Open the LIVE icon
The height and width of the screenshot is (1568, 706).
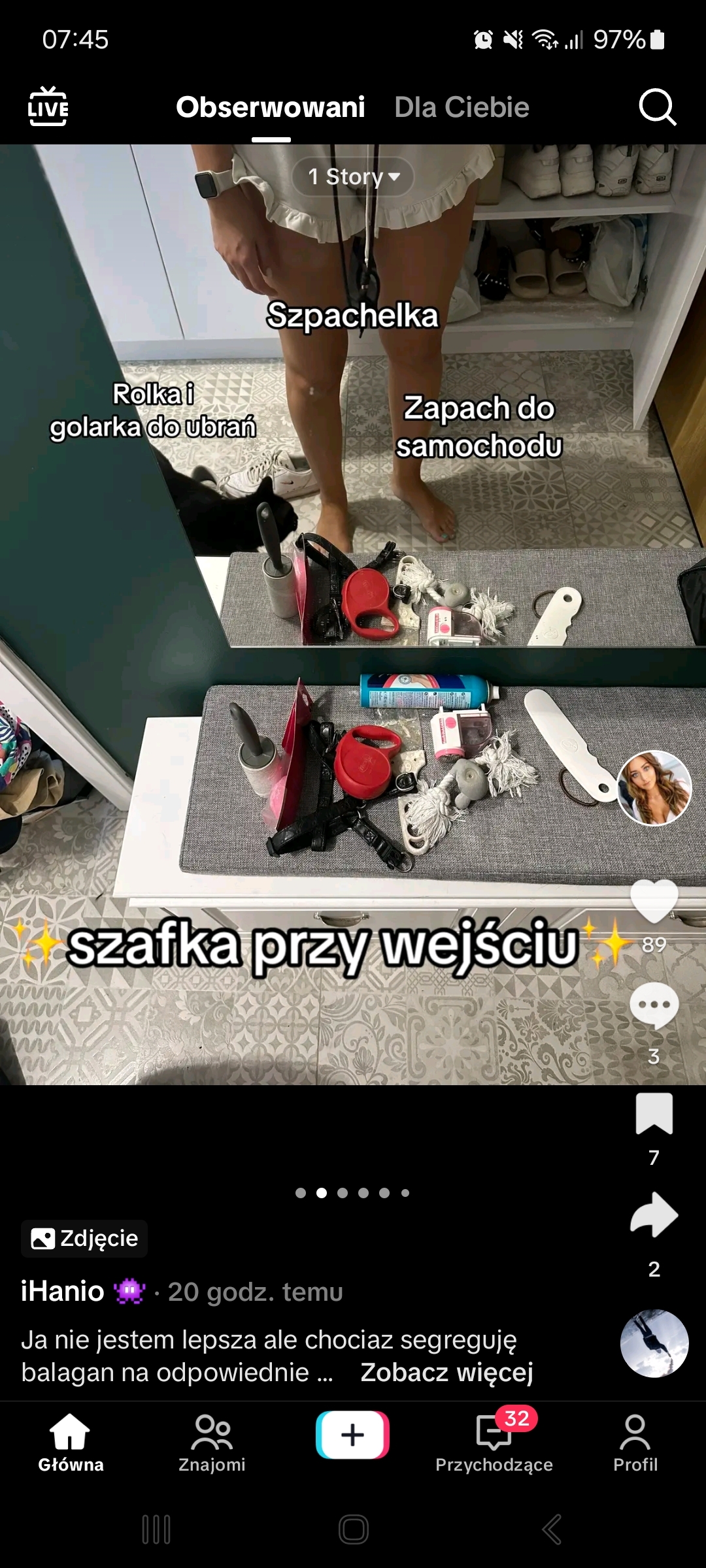click(x=48, y=106)
